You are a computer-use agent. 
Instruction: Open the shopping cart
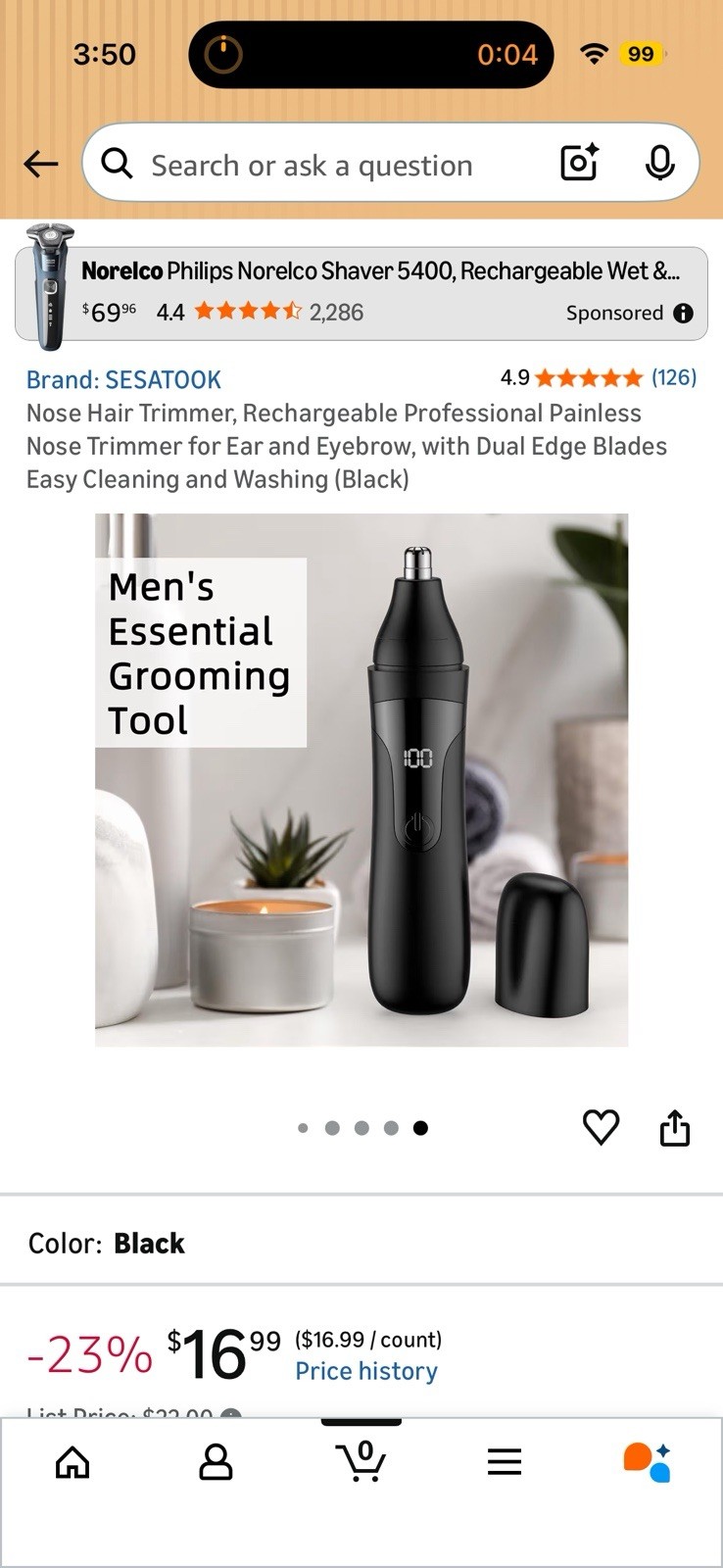(x=361, y=1460)
